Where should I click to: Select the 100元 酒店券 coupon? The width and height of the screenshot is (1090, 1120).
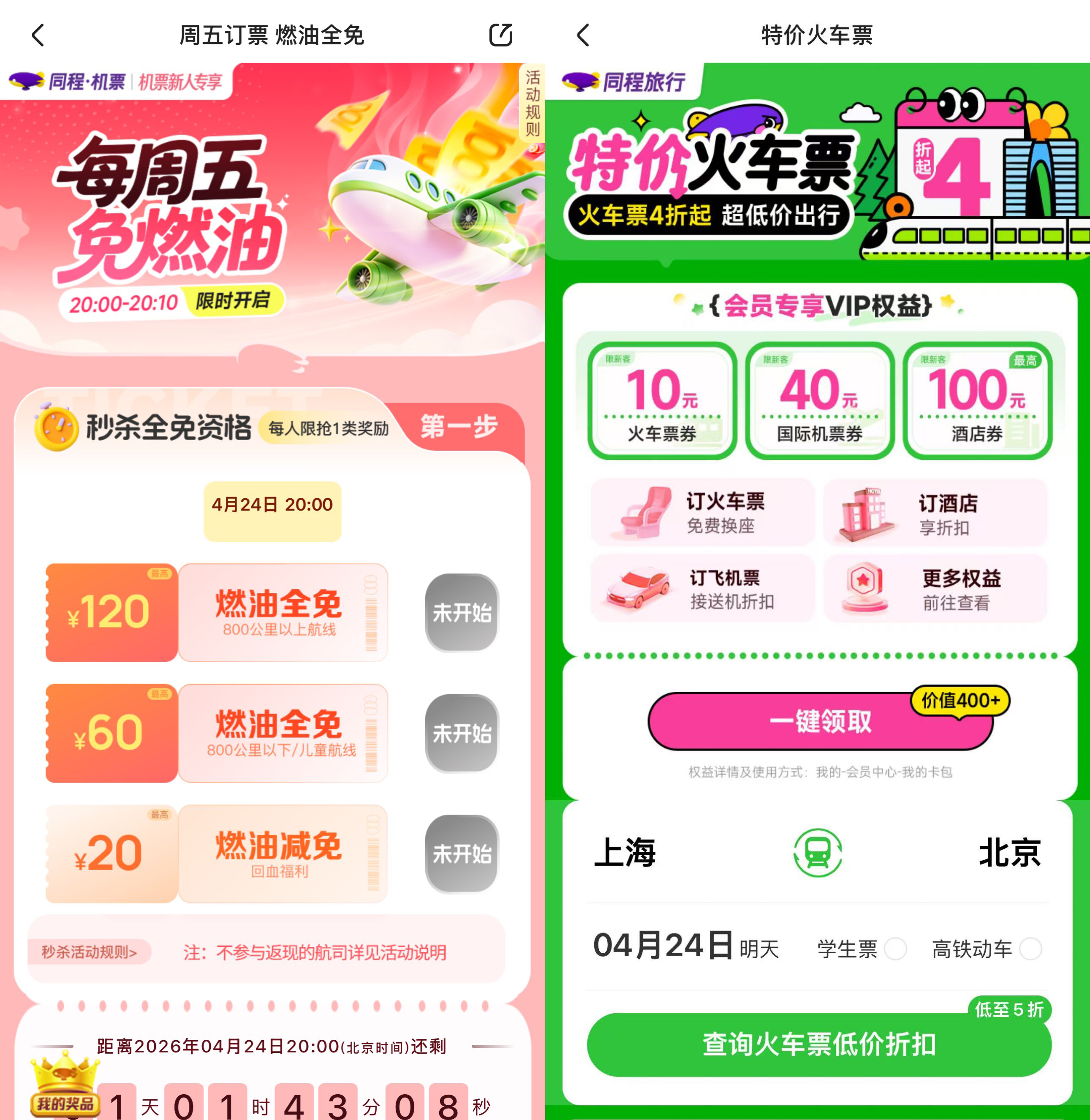coord(977,401)
